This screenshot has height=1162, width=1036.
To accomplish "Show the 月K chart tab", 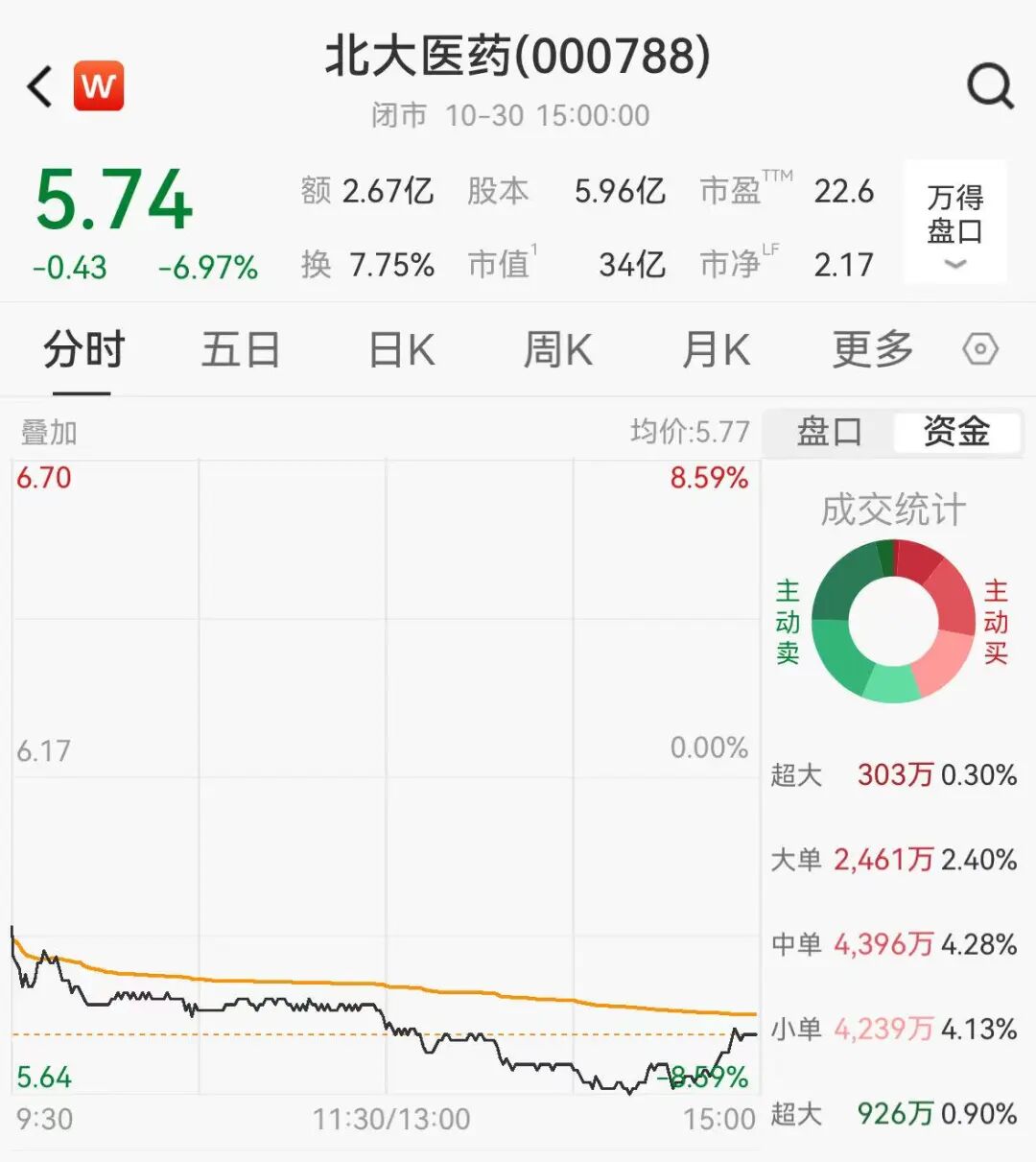I will (716, 350).
